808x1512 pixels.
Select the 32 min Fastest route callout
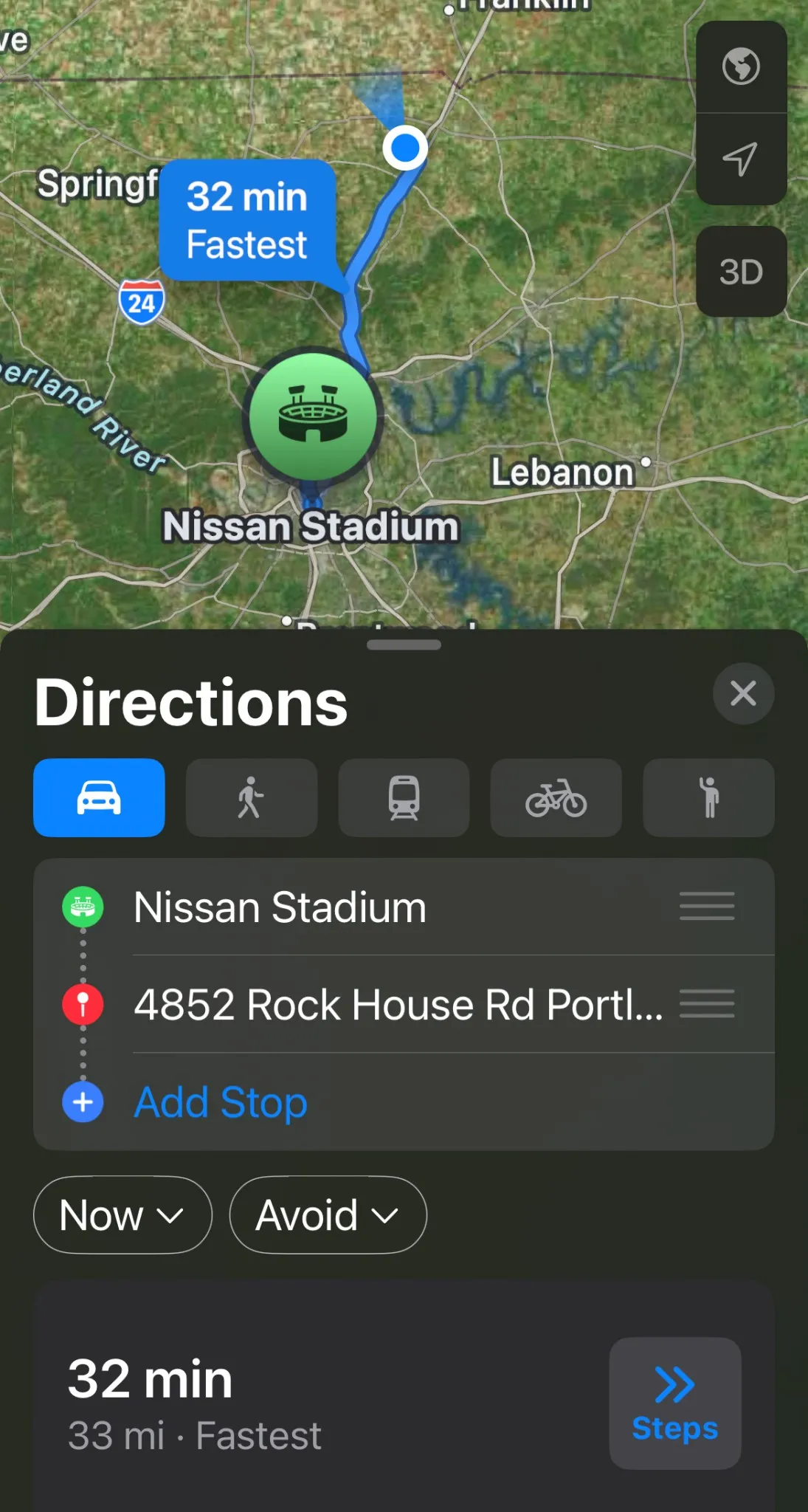[247, 220]
